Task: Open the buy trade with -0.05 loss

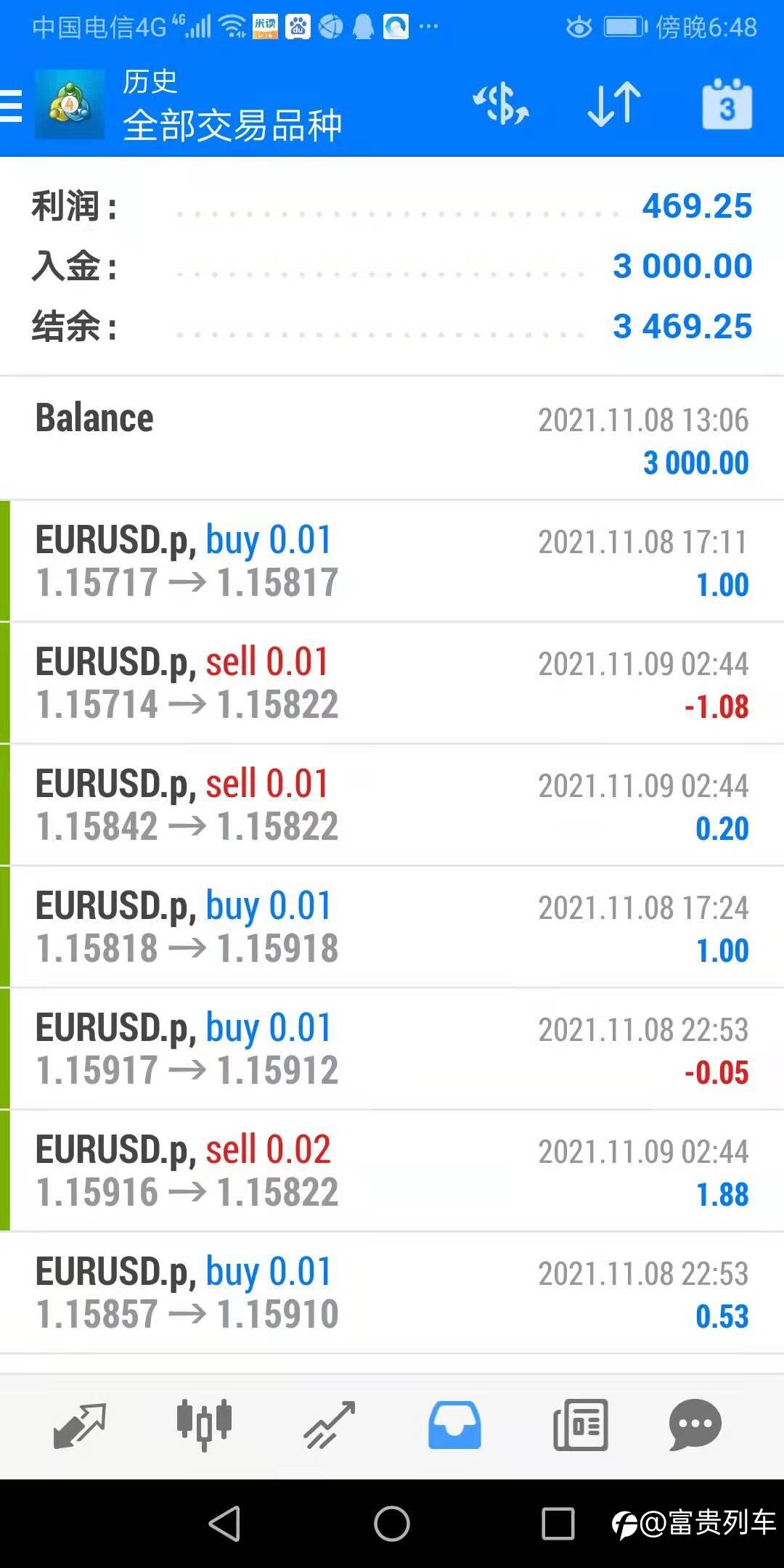Action: (x=392, y=1048)
